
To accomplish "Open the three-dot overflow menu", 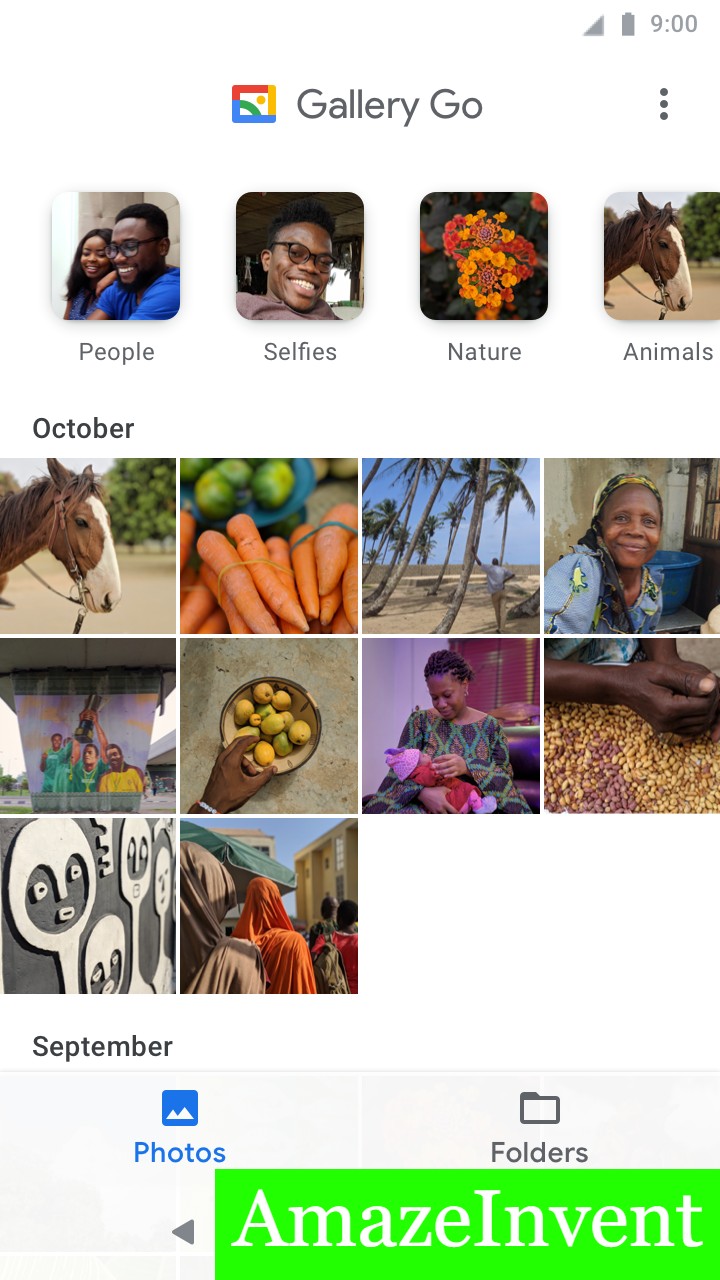I will [x=663, y=104].
